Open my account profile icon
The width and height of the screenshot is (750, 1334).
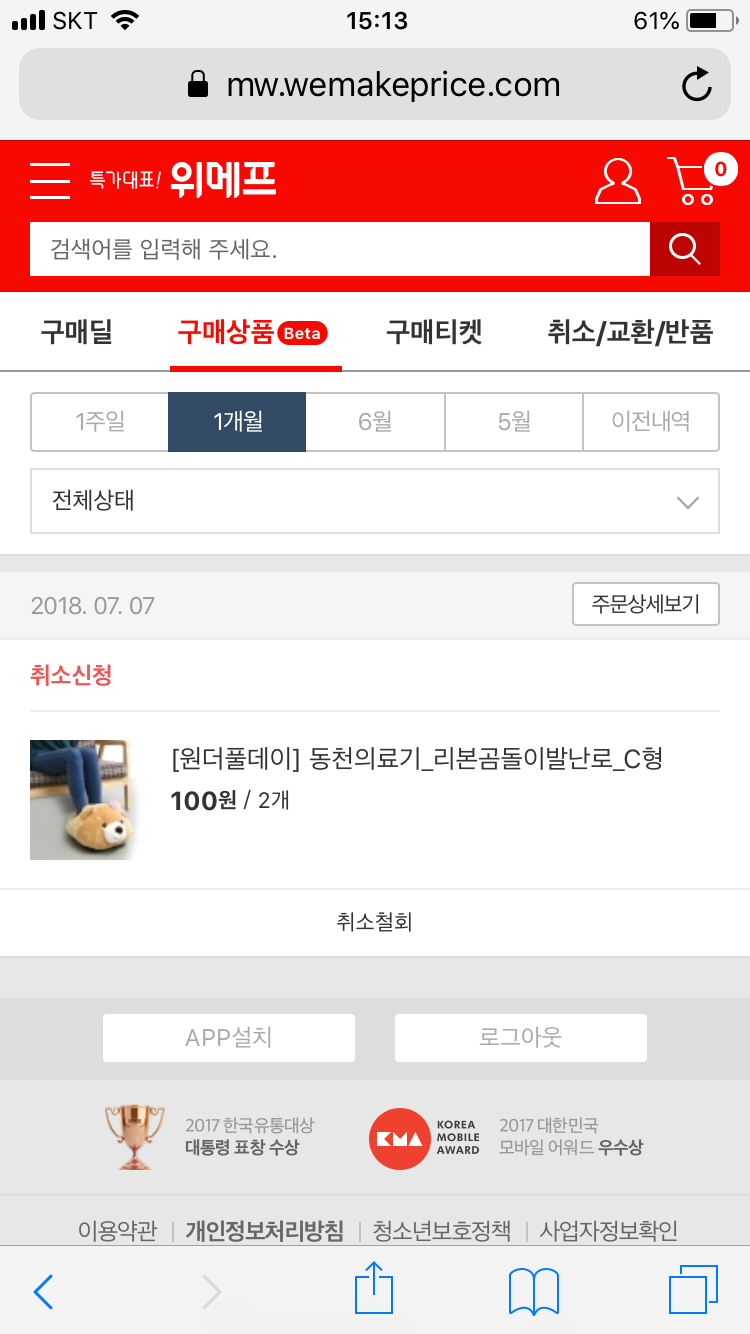617,181
